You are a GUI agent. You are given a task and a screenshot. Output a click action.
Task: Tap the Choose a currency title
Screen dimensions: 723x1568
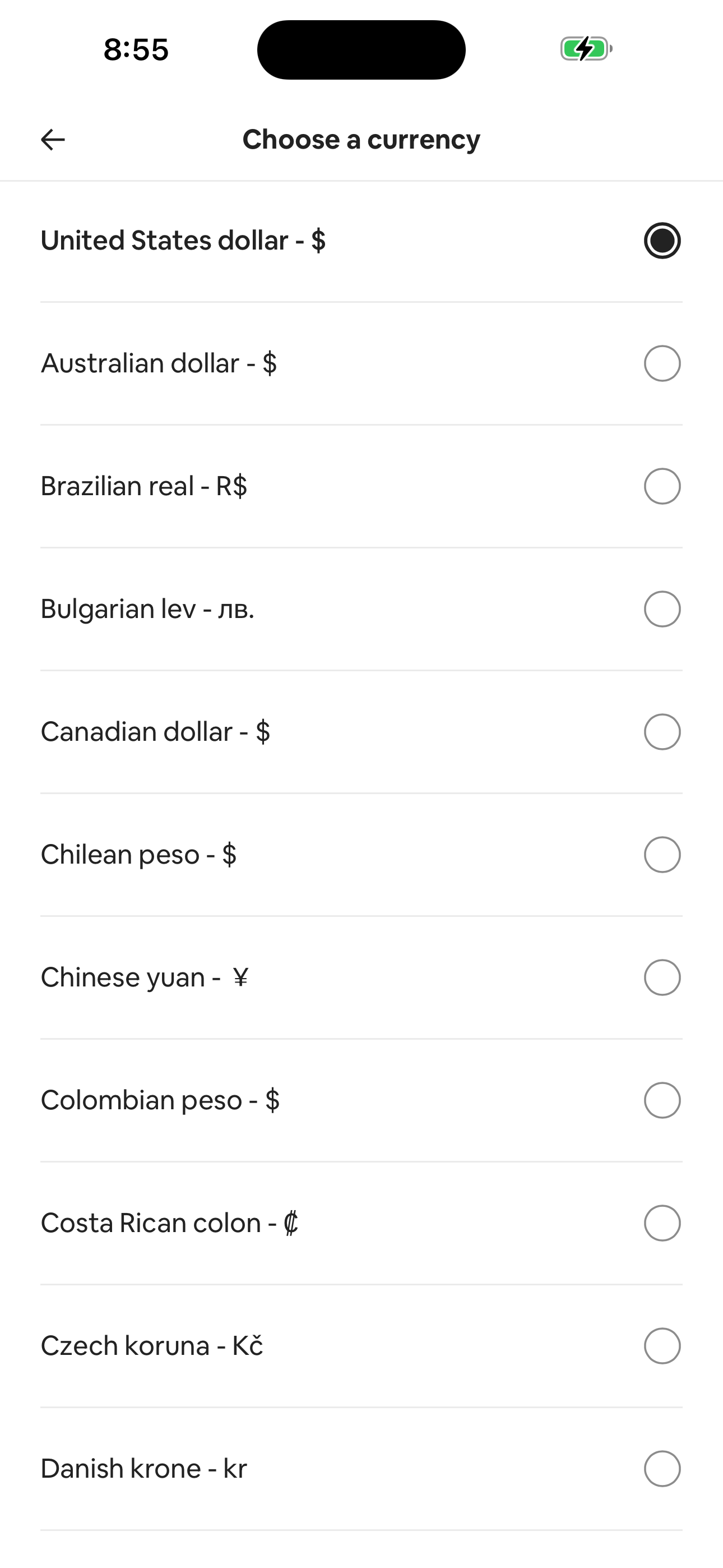[361, 139]
